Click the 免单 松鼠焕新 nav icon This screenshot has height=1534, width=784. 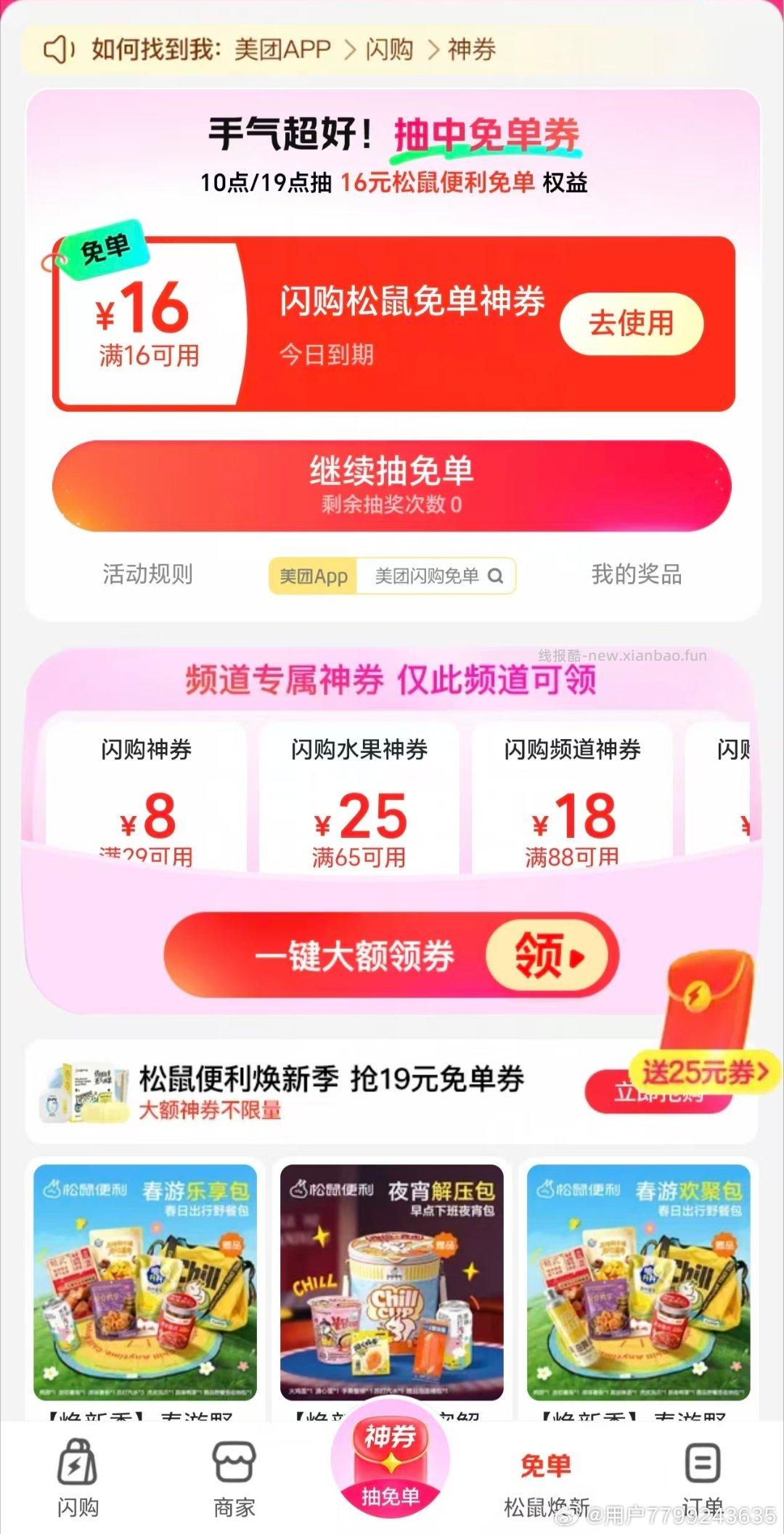544,1468
